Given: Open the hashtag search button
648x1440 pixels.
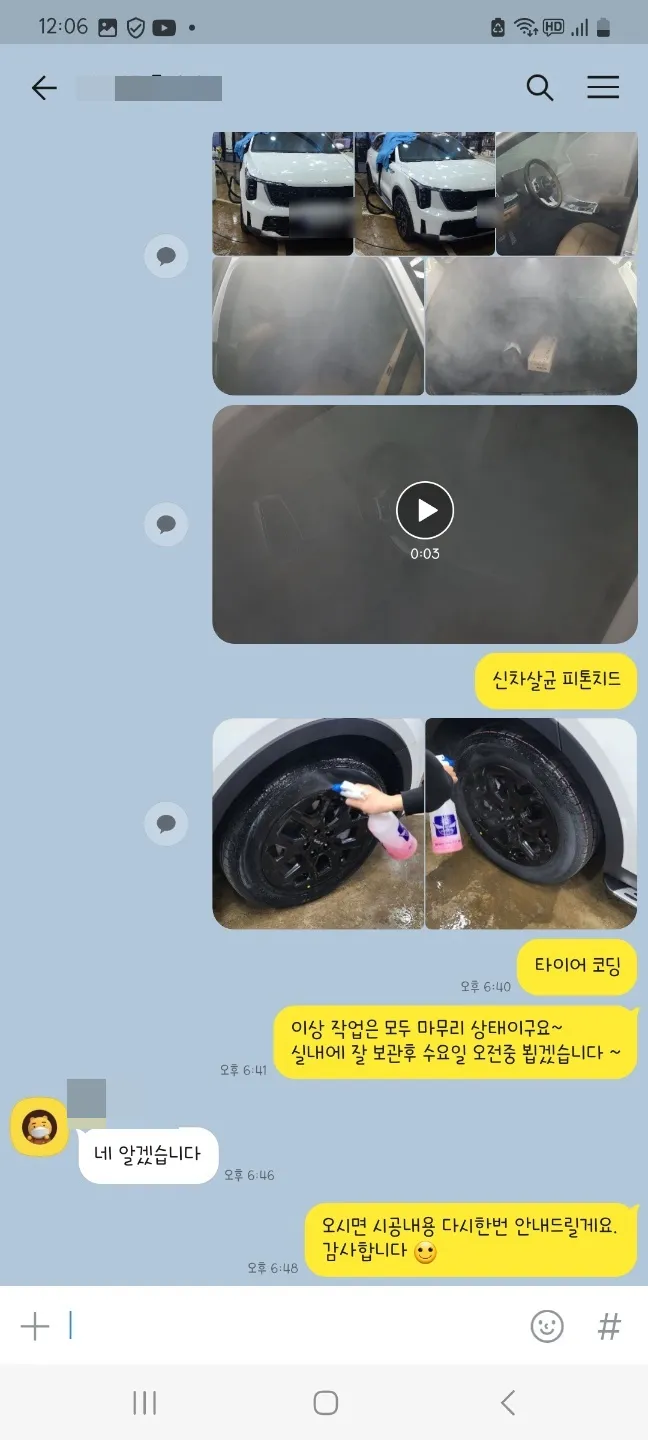Looking at the screenshot, I should coord(609,1326).
